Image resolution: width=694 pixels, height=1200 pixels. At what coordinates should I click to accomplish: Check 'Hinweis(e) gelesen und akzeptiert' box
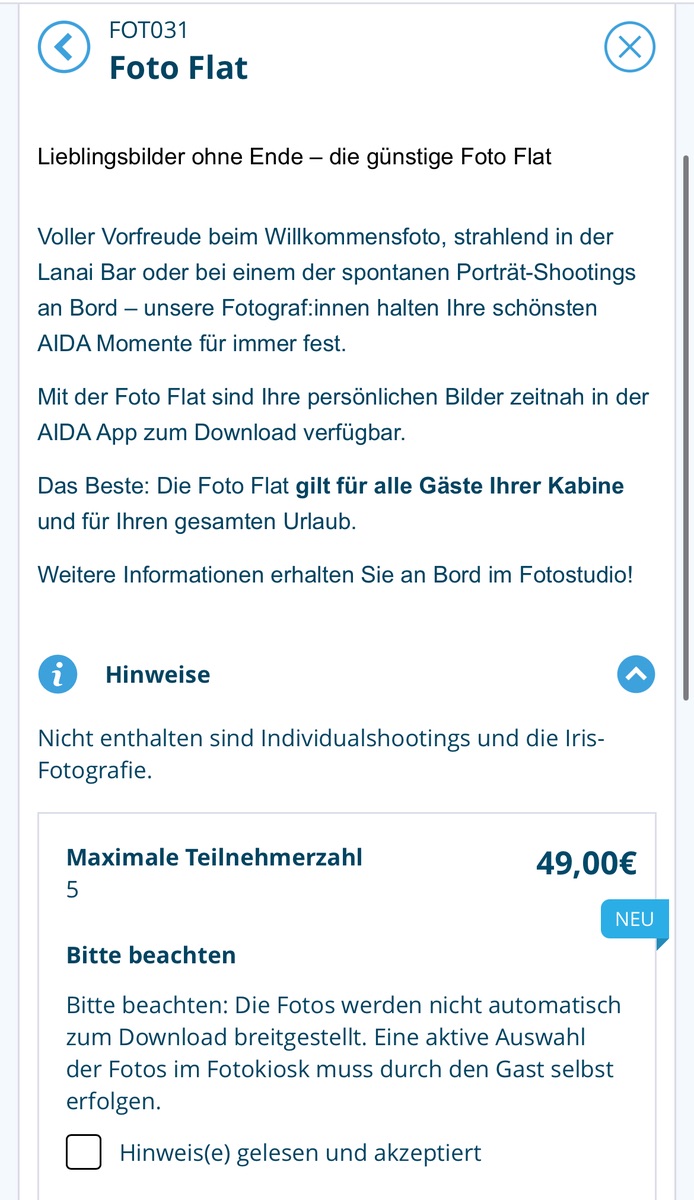pyautogui.click(x=84, y=1152)
